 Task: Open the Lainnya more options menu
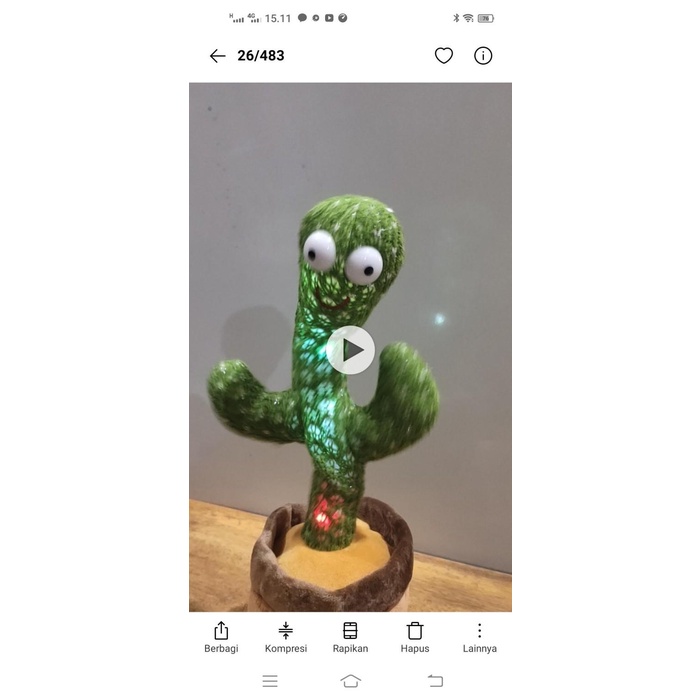click(479, 636)
